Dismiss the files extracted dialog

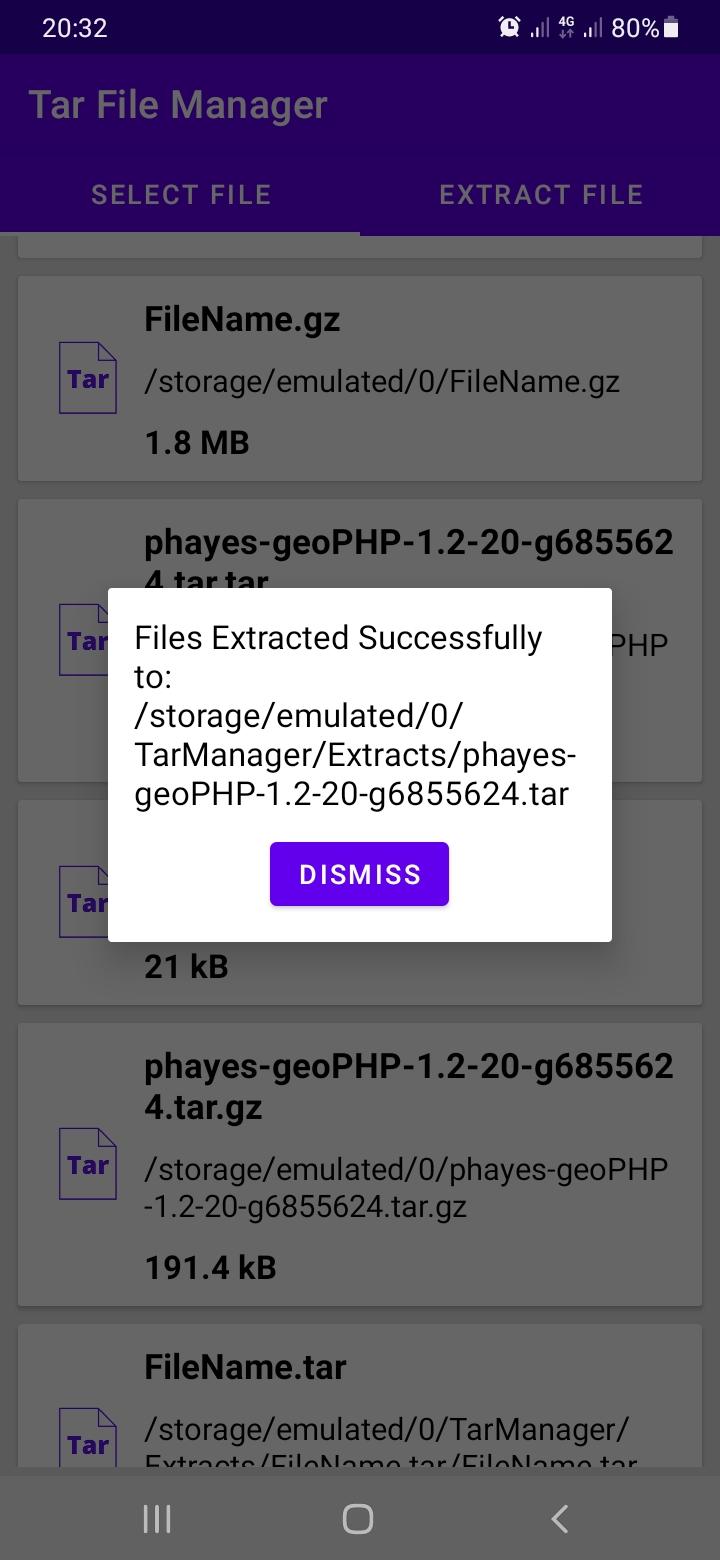pos(359,874)
